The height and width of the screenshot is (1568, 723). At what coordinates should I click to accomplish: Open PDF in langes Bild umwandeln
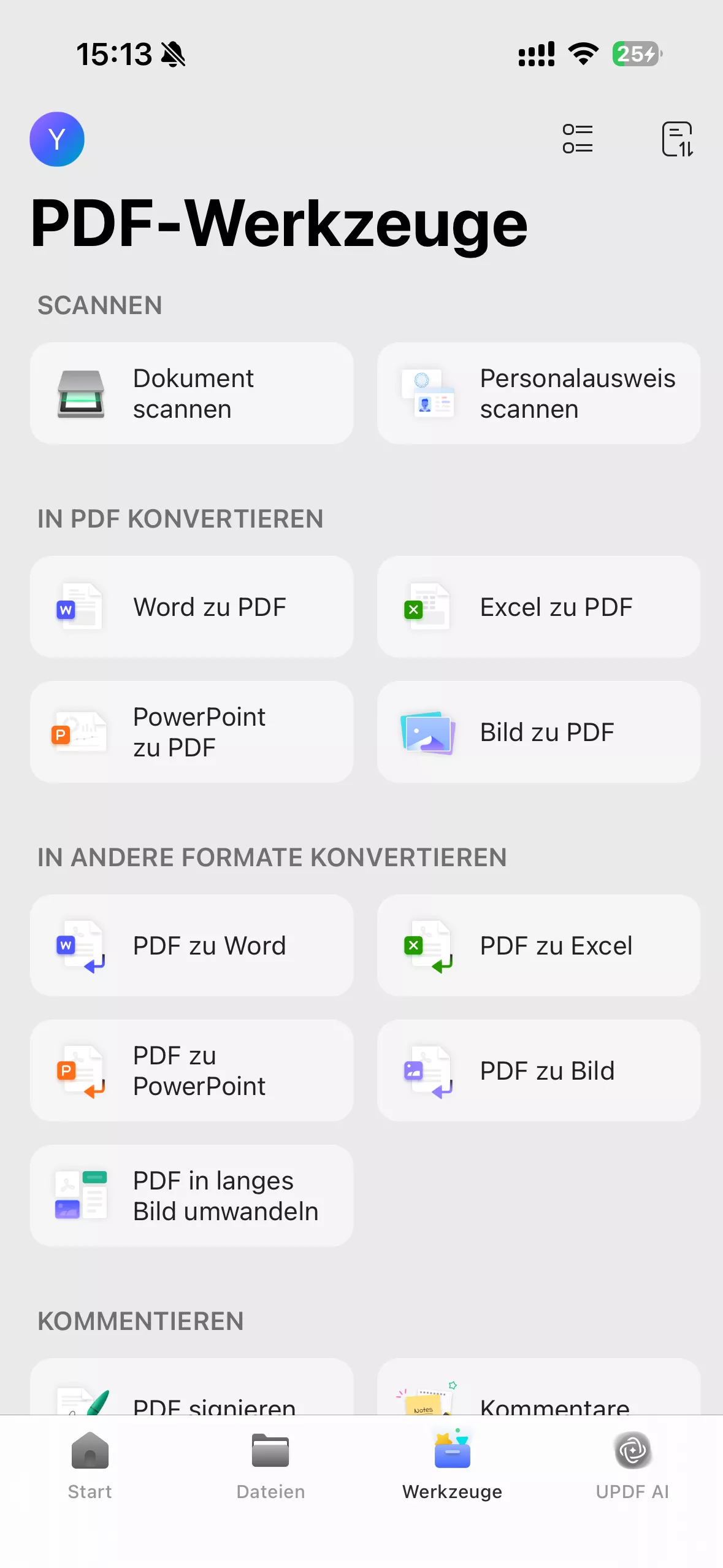(x=191, y=1196)
